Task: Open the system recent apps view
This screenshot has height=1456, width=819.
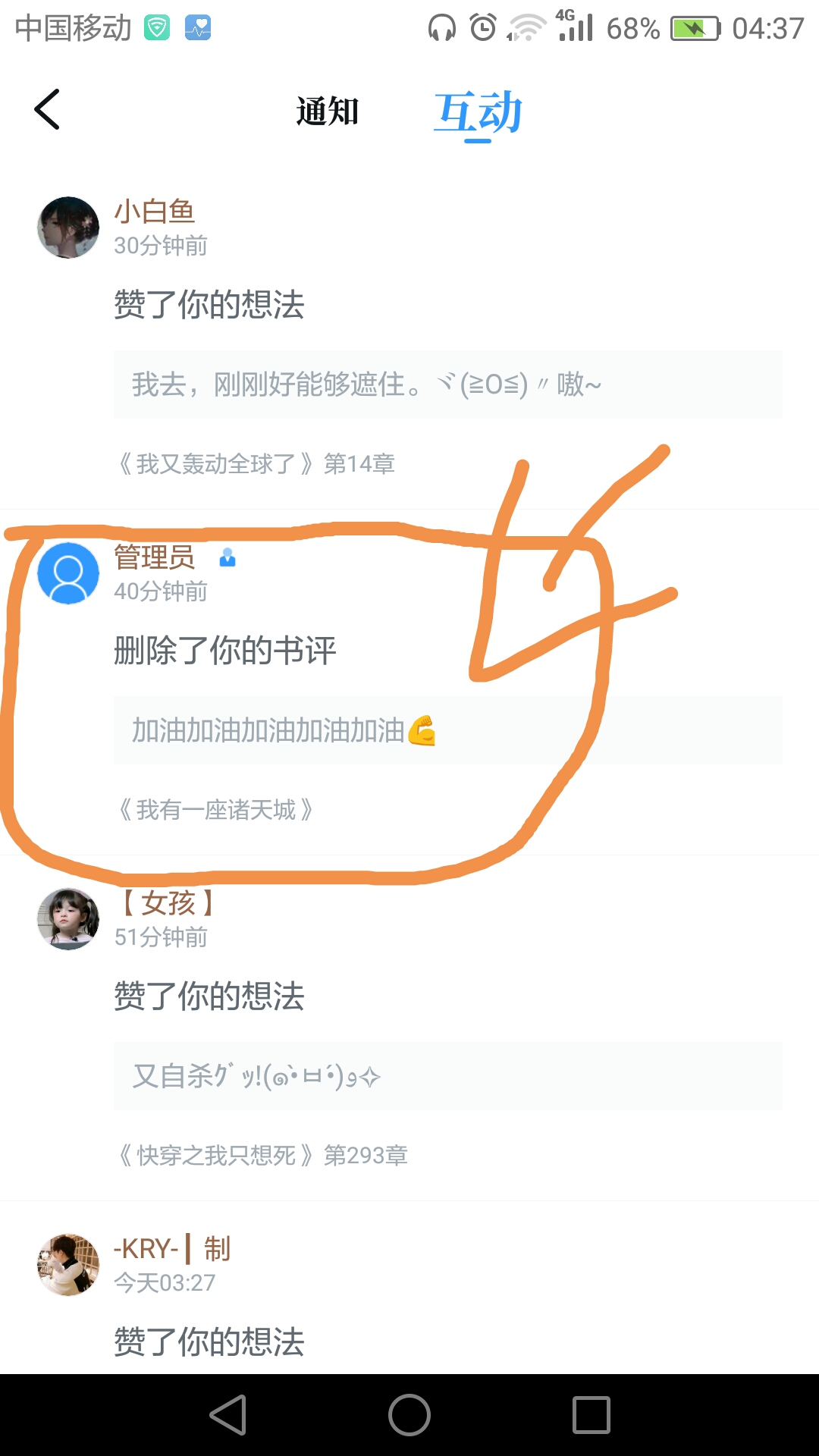Action: click(x=591, y=1415)
